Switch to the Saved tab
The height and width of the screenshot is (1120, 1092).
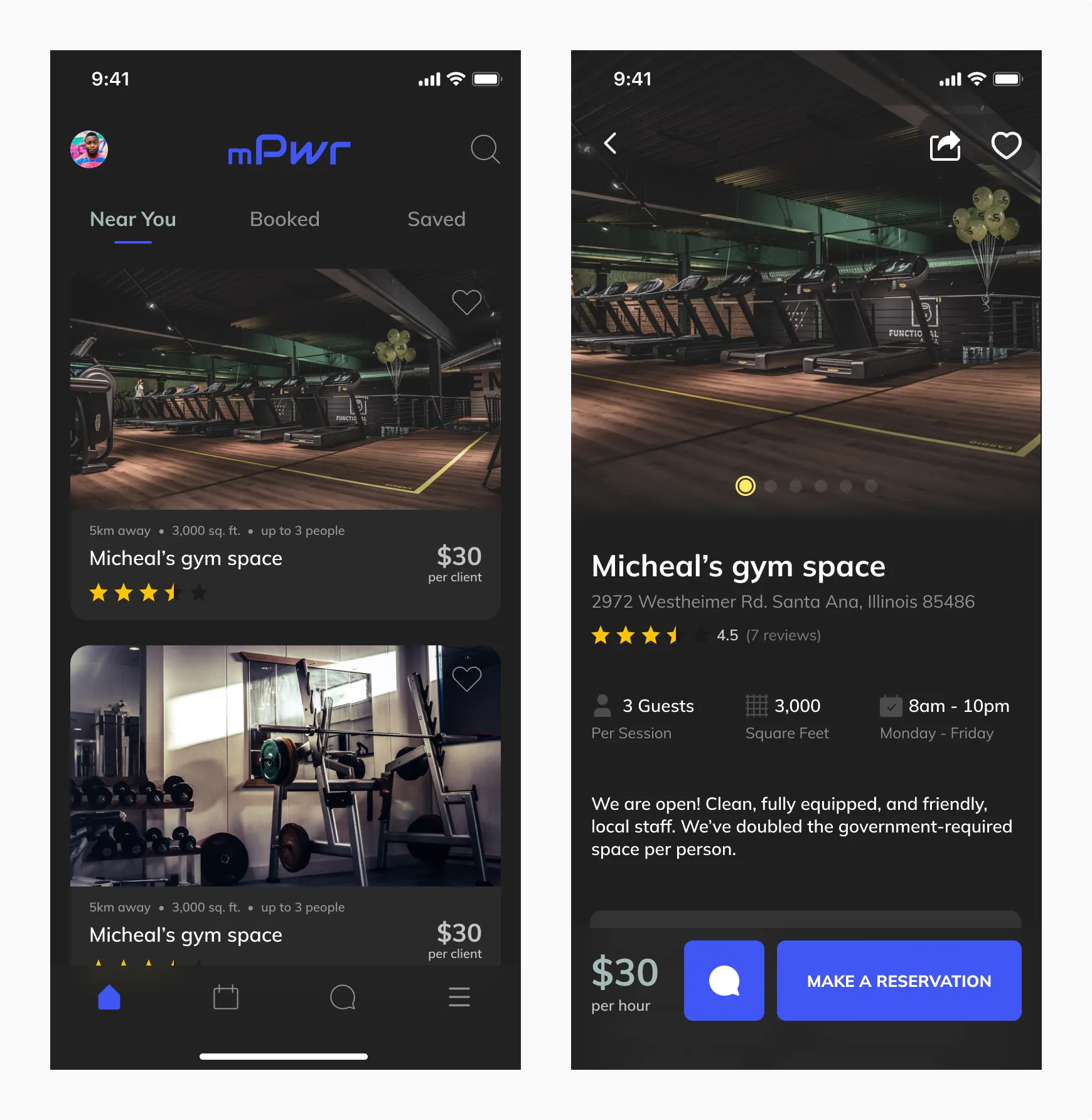436,219
